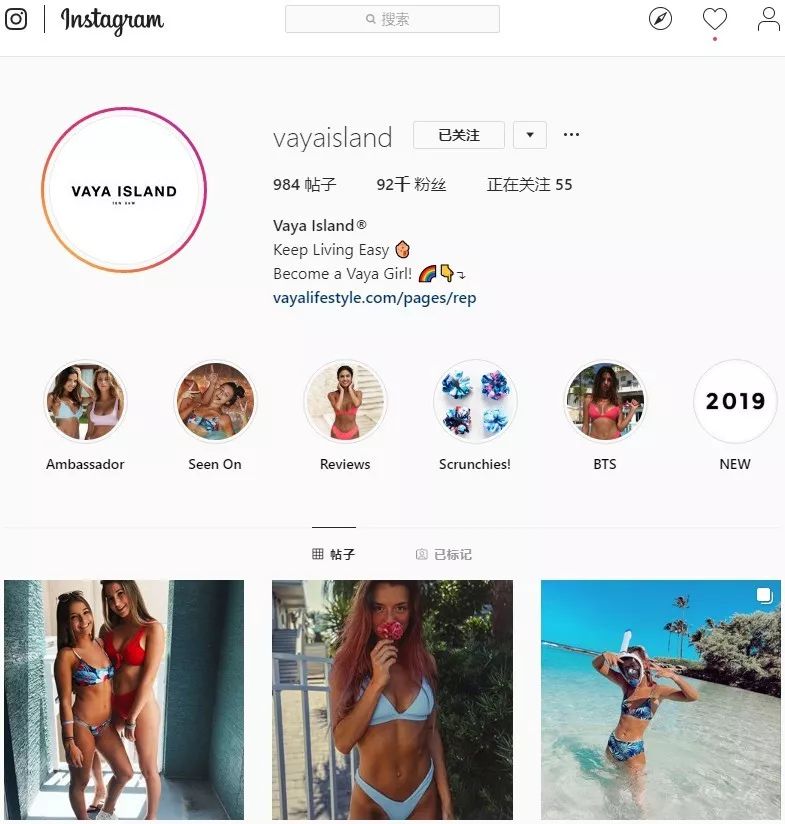Show the 正在关注 55 following list

[x=529, y=185]
